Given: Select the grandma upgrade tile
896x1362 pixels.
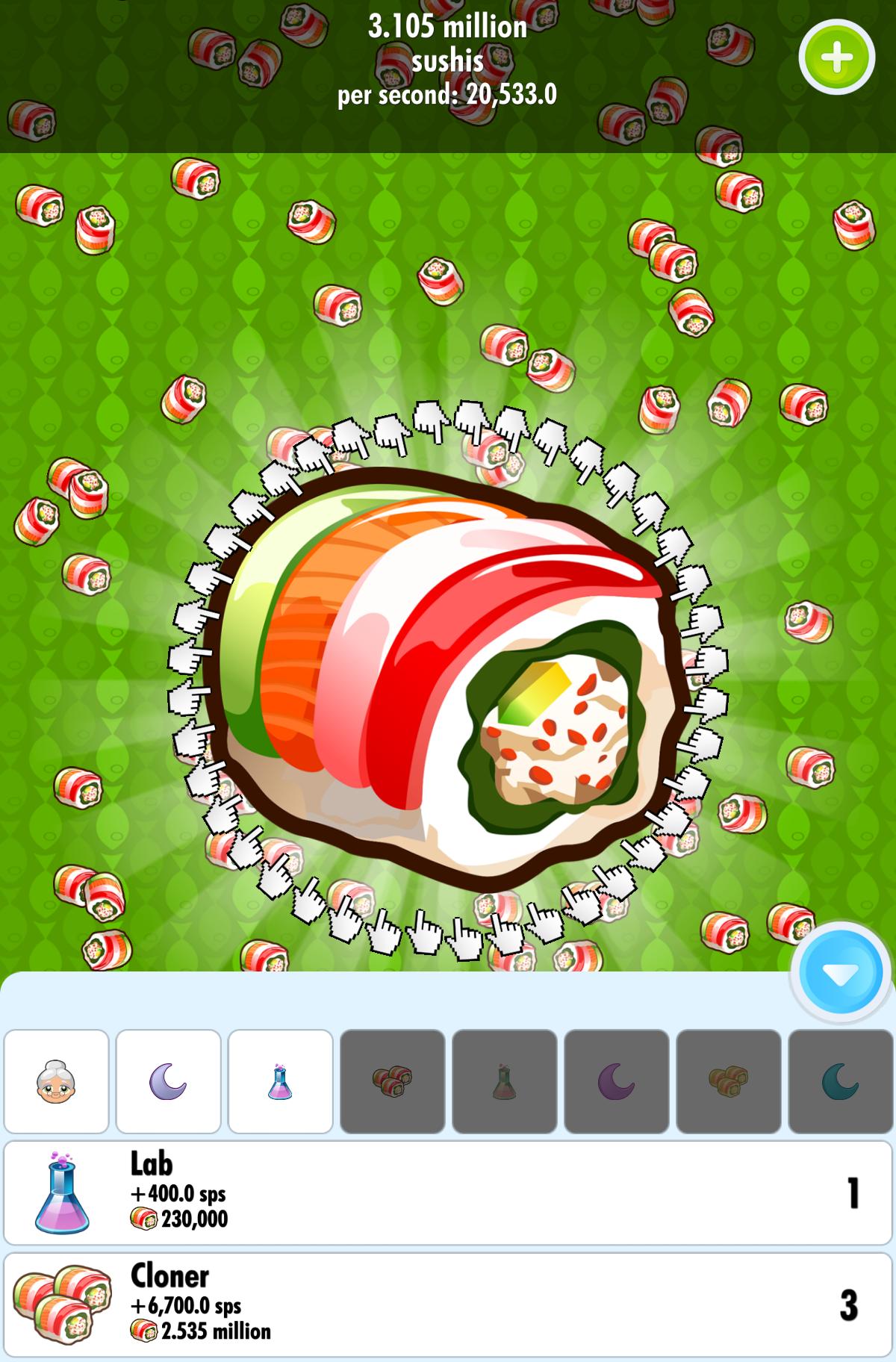Looking at the screenshot, I should [x=57, y=1081].
